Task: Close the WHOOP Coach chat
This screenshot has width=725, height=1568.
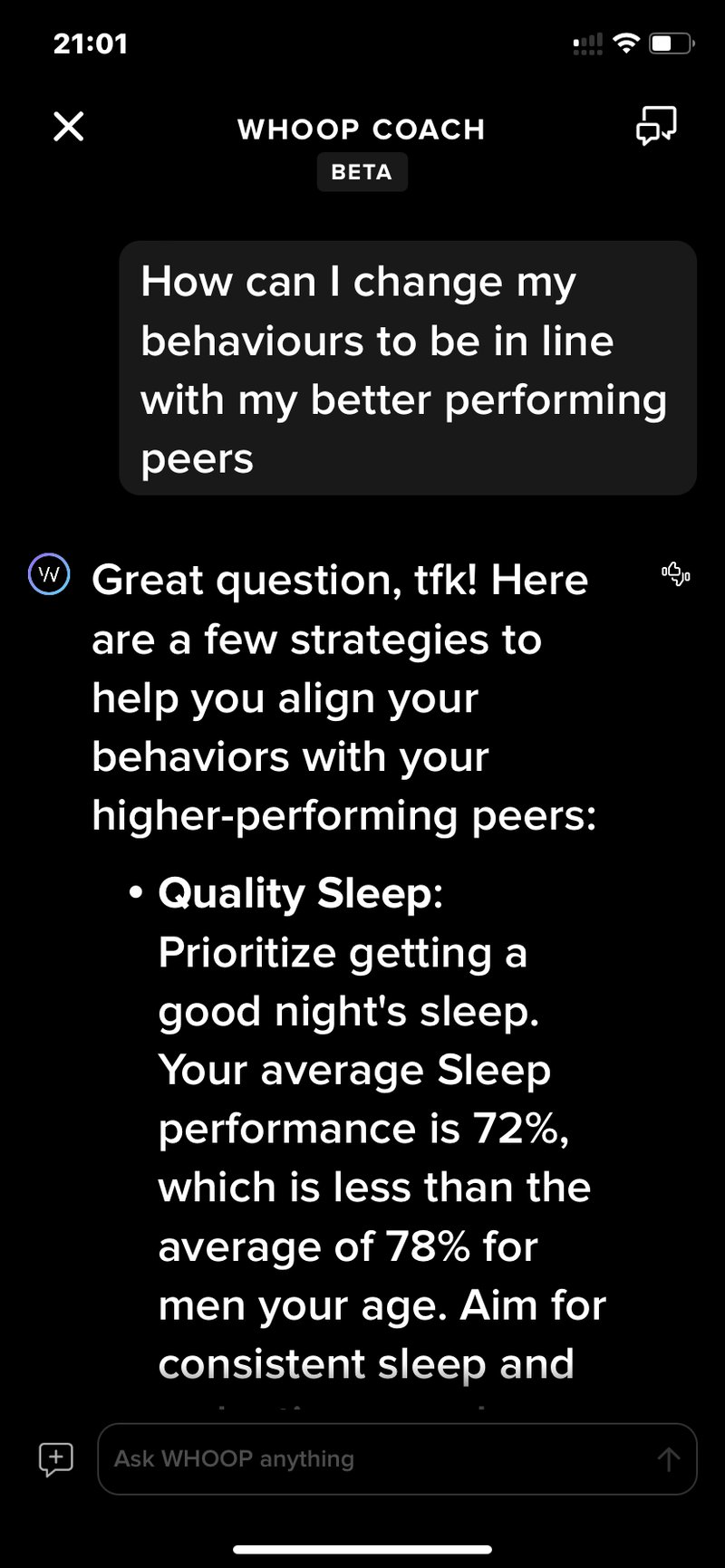Action: (x=69, y=127)
